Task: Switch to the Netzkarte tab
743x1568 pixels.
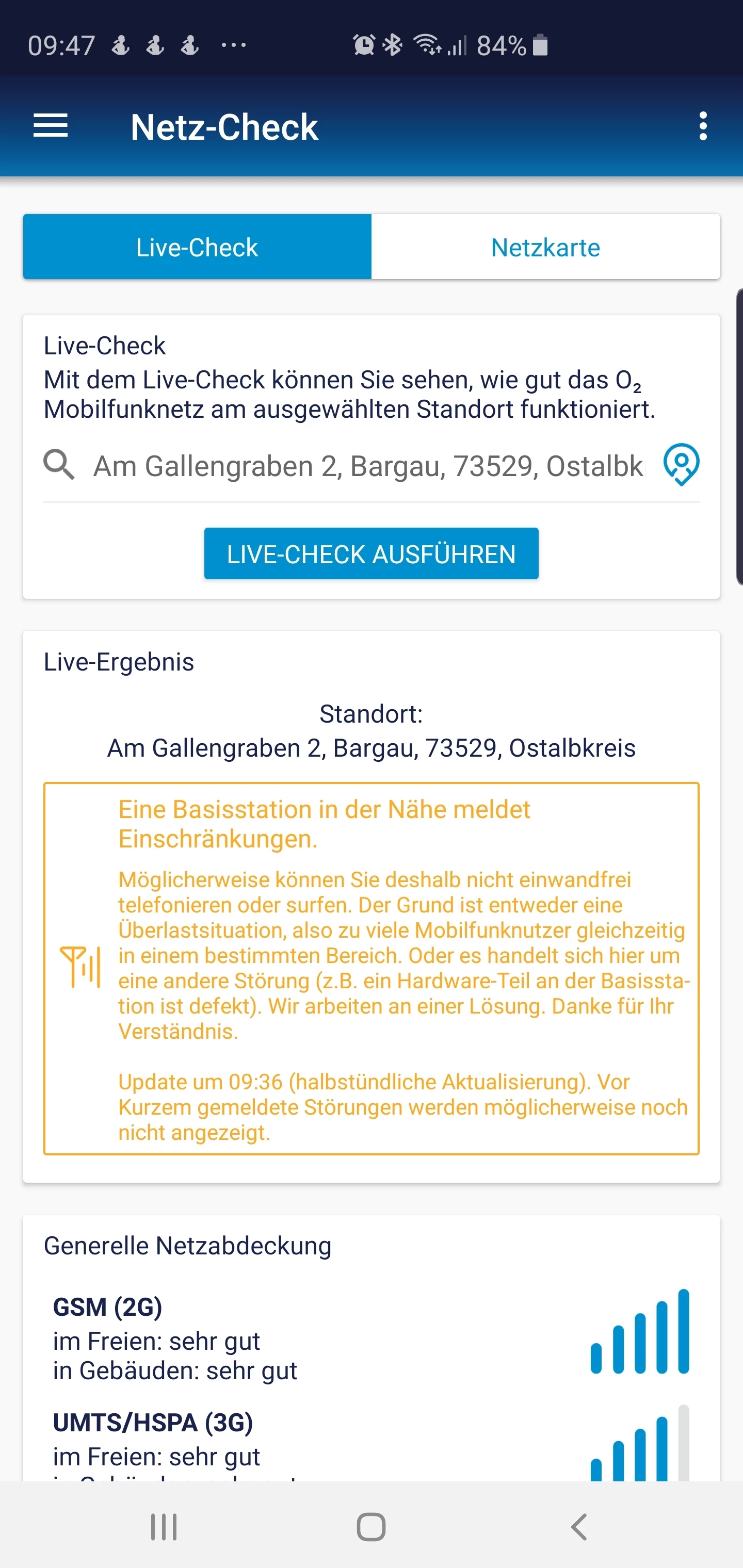Action: (x=545, y=247)
